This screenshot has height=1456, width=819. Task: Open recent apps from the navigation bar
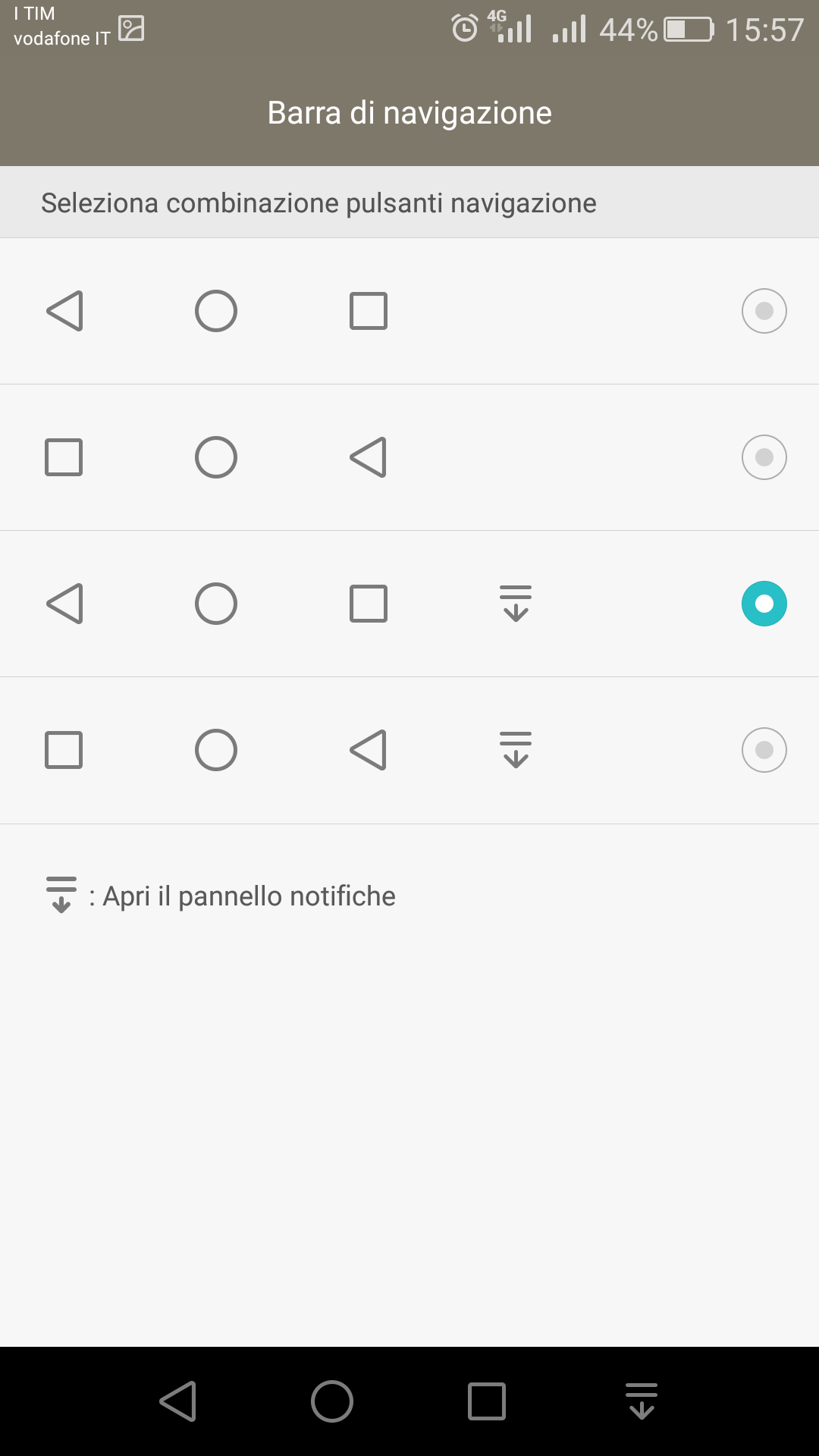[x=487, y=1401]
